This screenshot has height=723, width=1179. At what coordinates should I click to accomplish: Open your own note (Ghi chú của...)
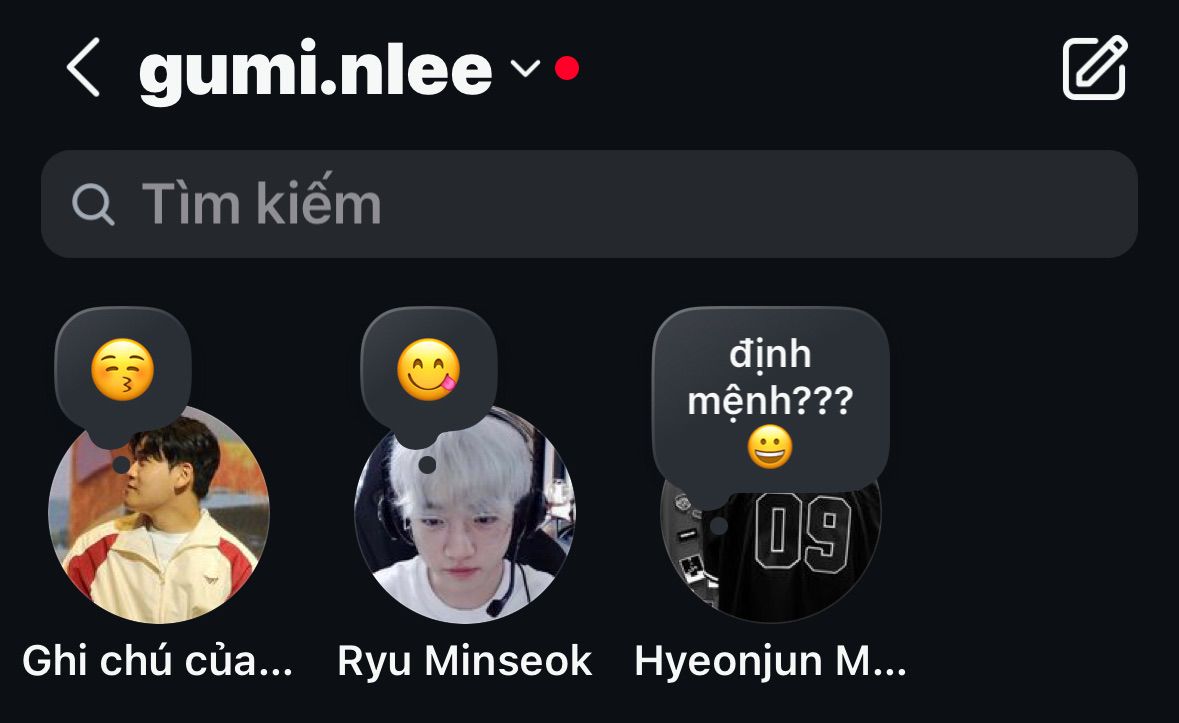(158, 515)
